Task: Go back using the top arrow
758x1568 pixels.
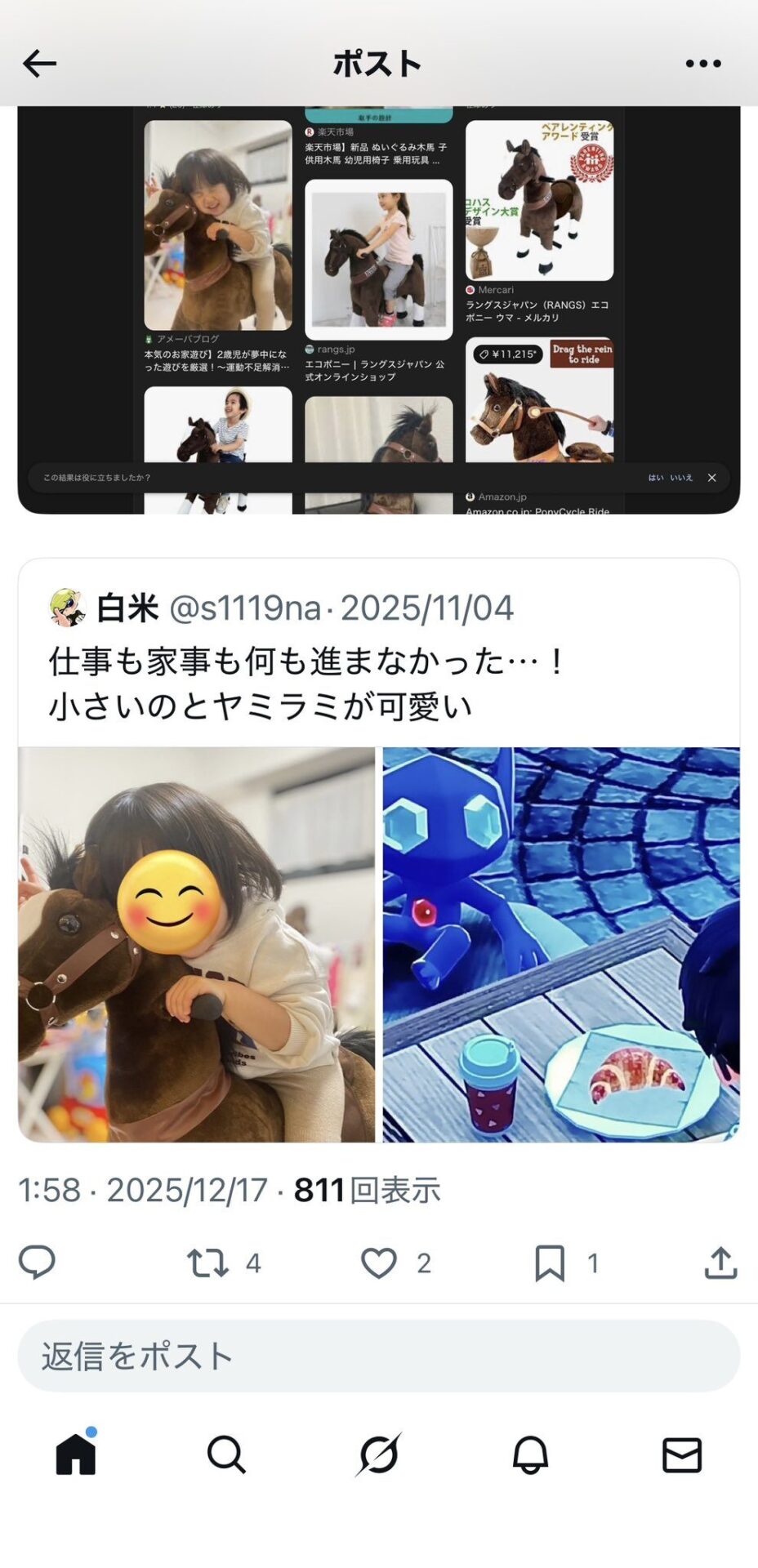Action: [x=39, y=63]
